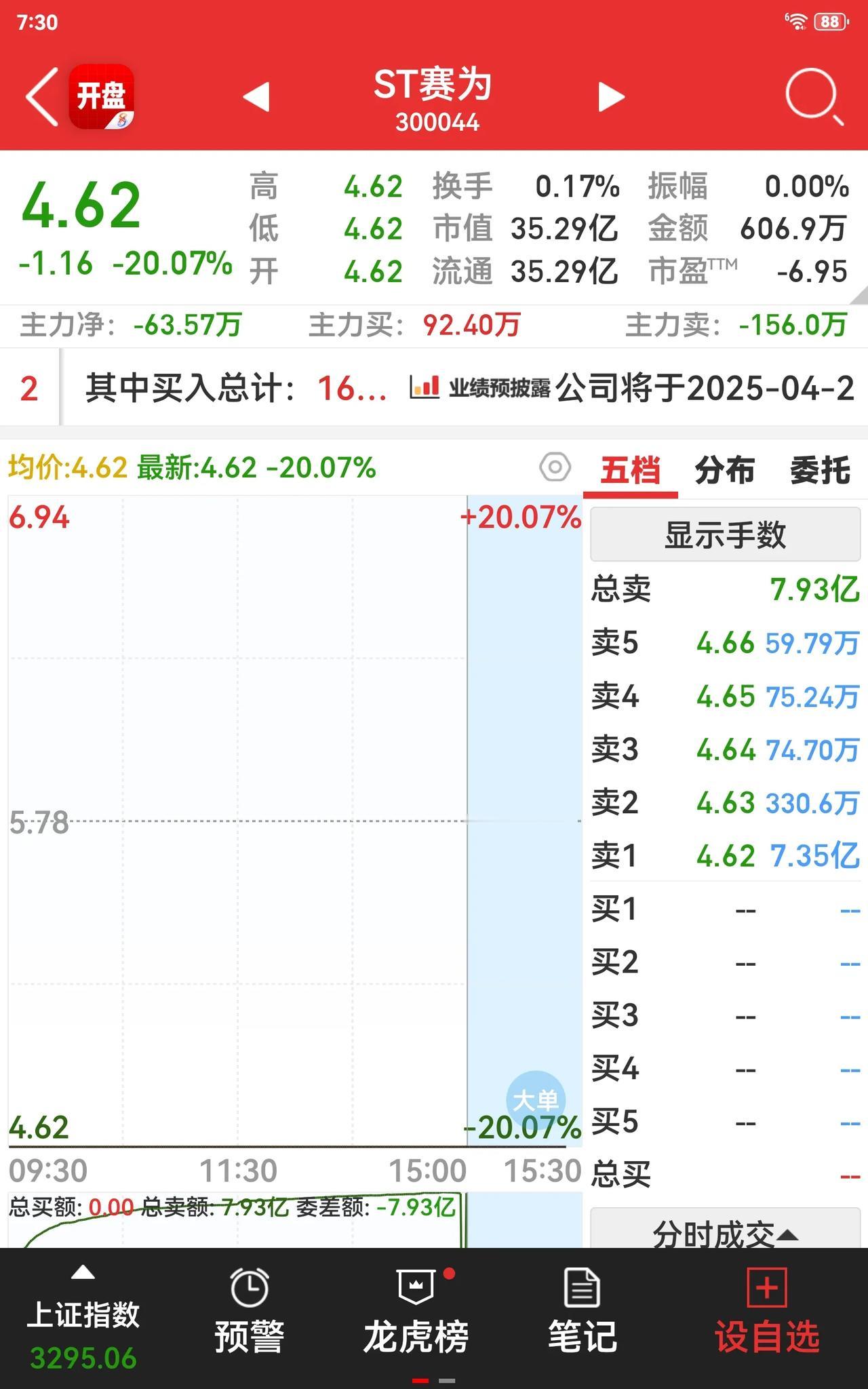Open the search magnifier icon
The width and height of the screenshot is (868, 1389).
pos(812,96)
